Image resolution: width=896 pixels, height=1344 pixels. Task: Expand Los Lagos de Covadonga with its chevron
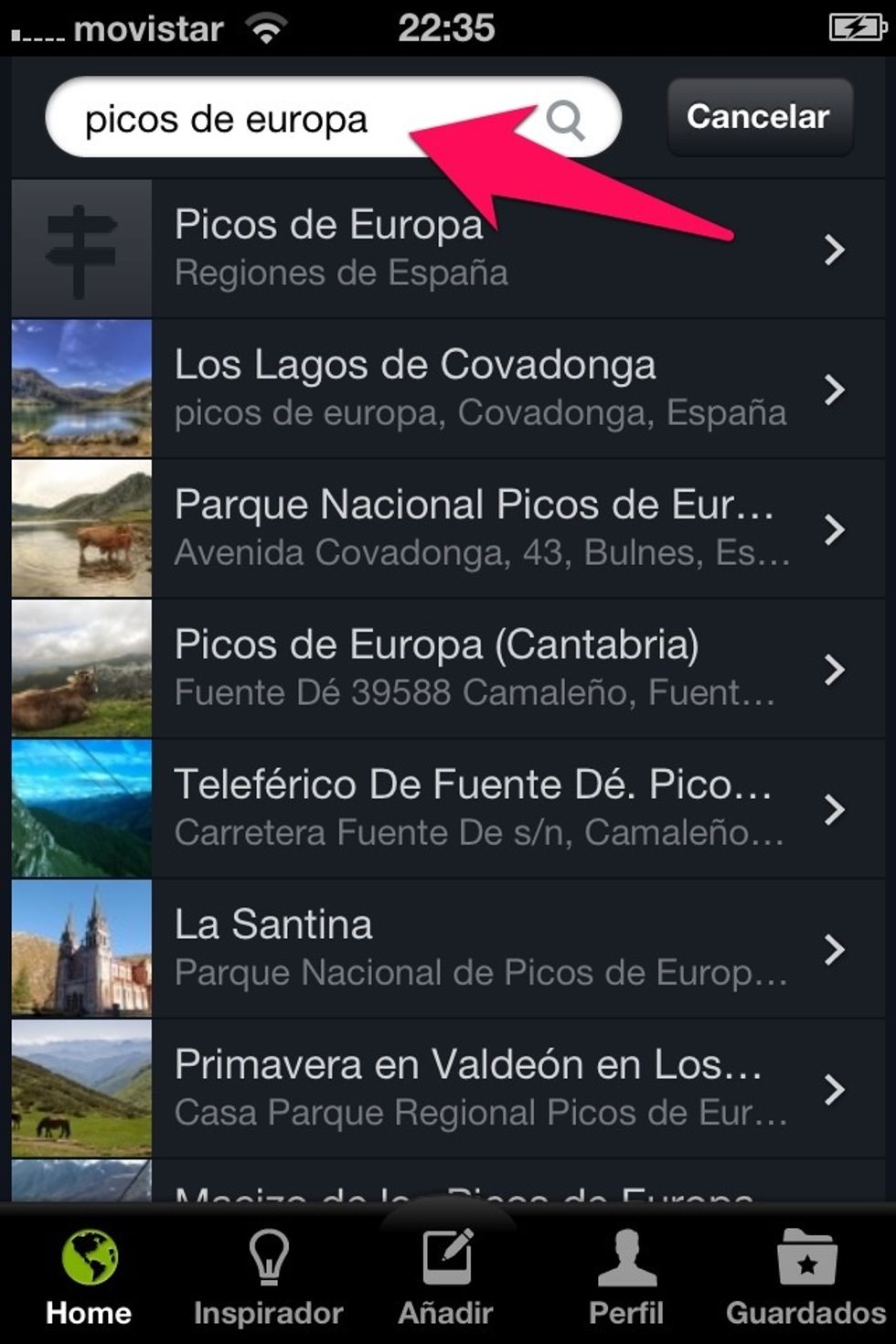pyautogui.click(x=835, y=388)
